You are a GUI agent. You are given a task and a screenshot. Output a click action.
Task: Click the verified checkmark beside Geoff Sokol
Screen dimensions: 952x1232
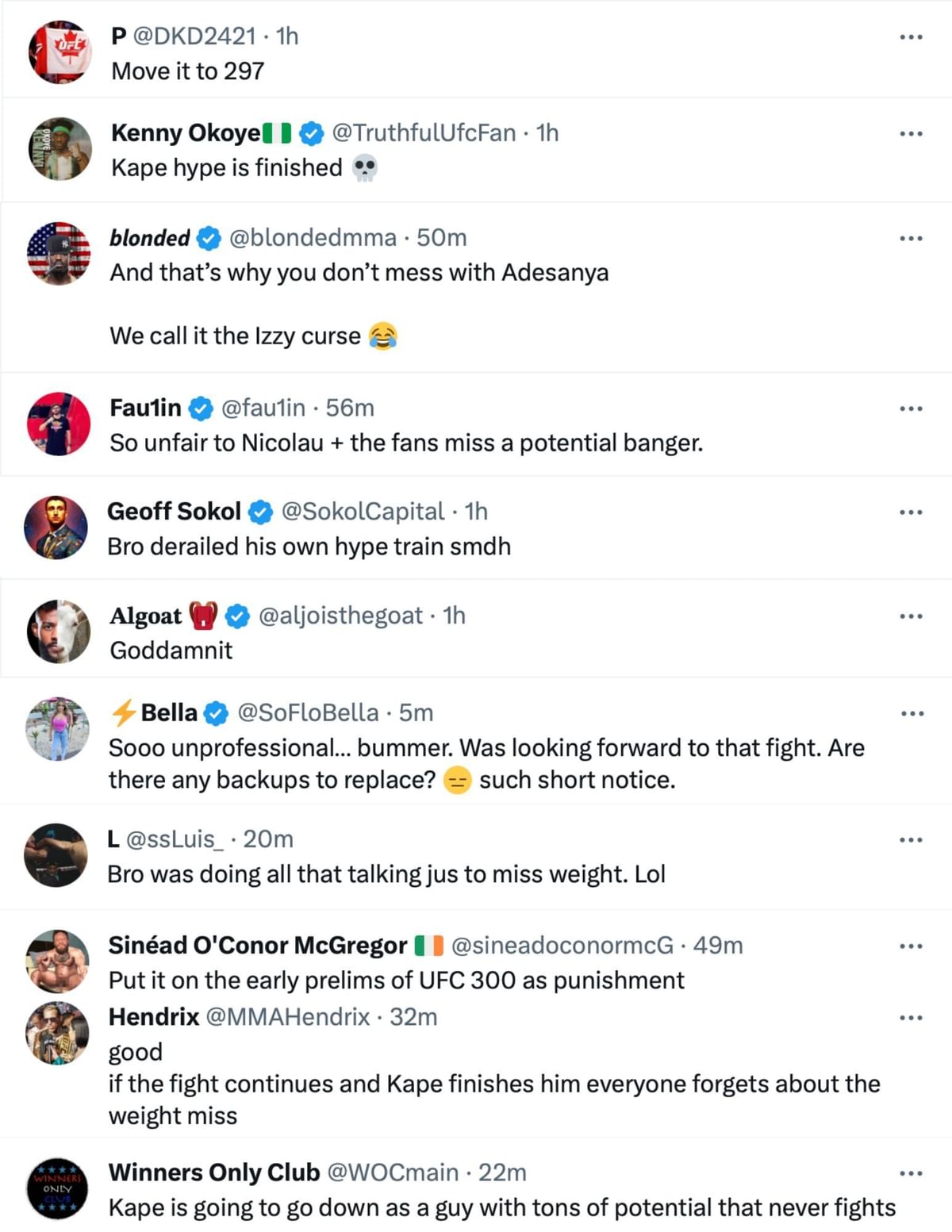(x=259, y=512)
